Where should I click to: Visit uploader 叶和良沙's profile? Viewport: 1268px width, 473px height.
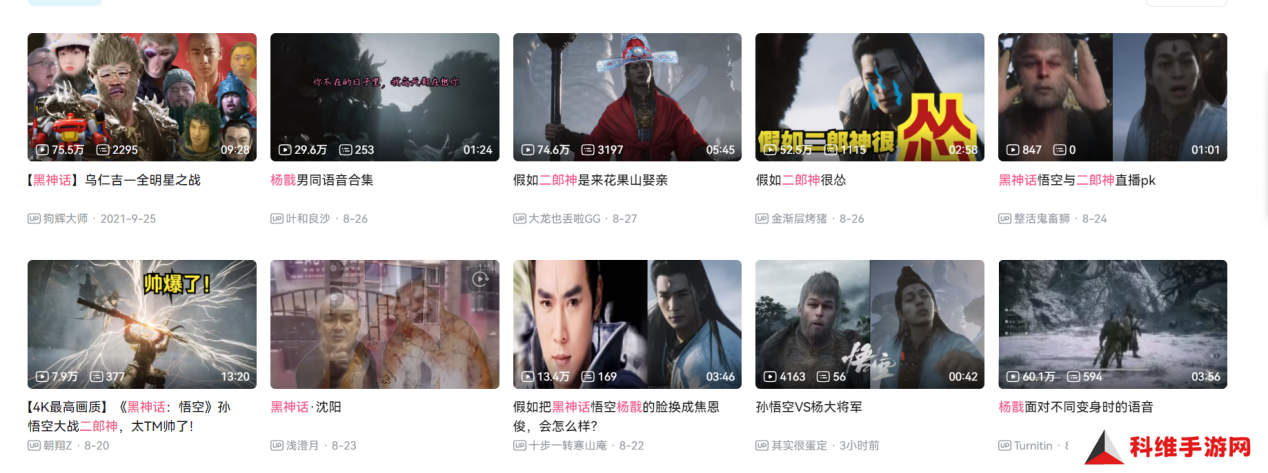pos(307,218)
